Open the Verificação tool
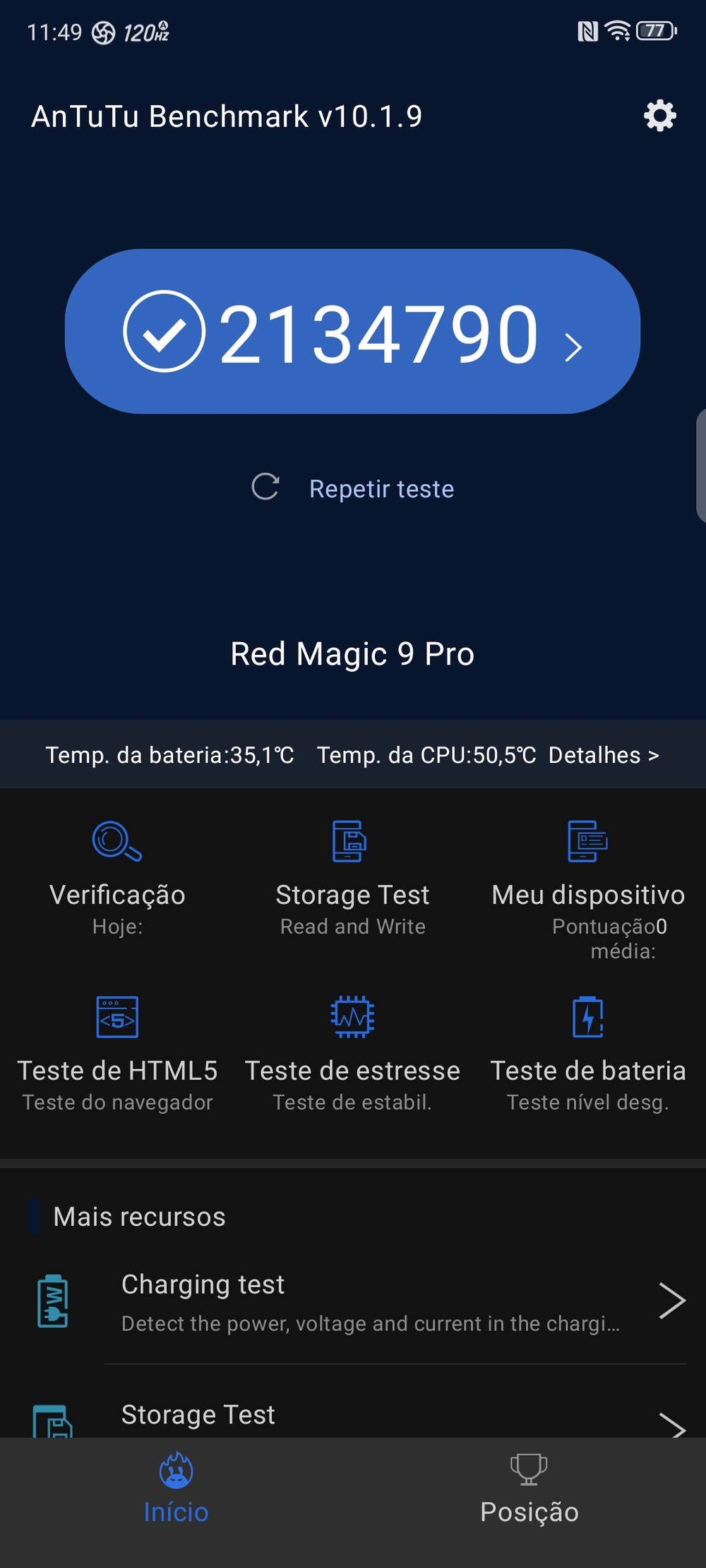The height and width of the screenshot is (1568, 706). pos(117,878)
